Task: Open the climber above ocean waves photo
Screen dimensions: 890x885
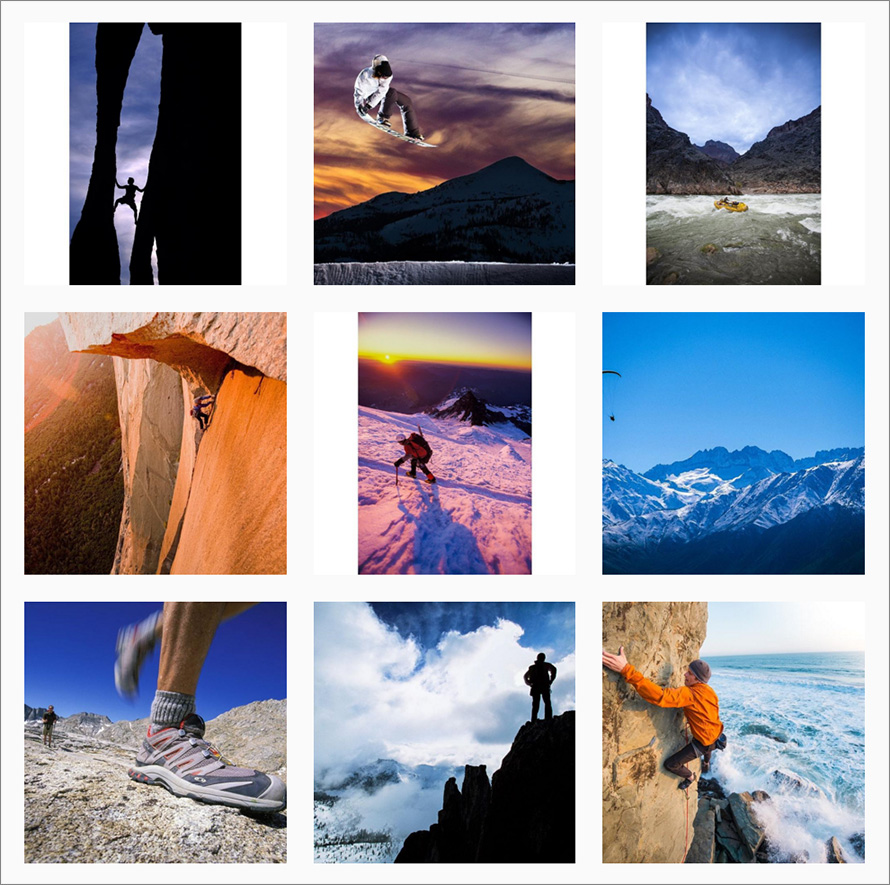Action: (x=733, y=732)
